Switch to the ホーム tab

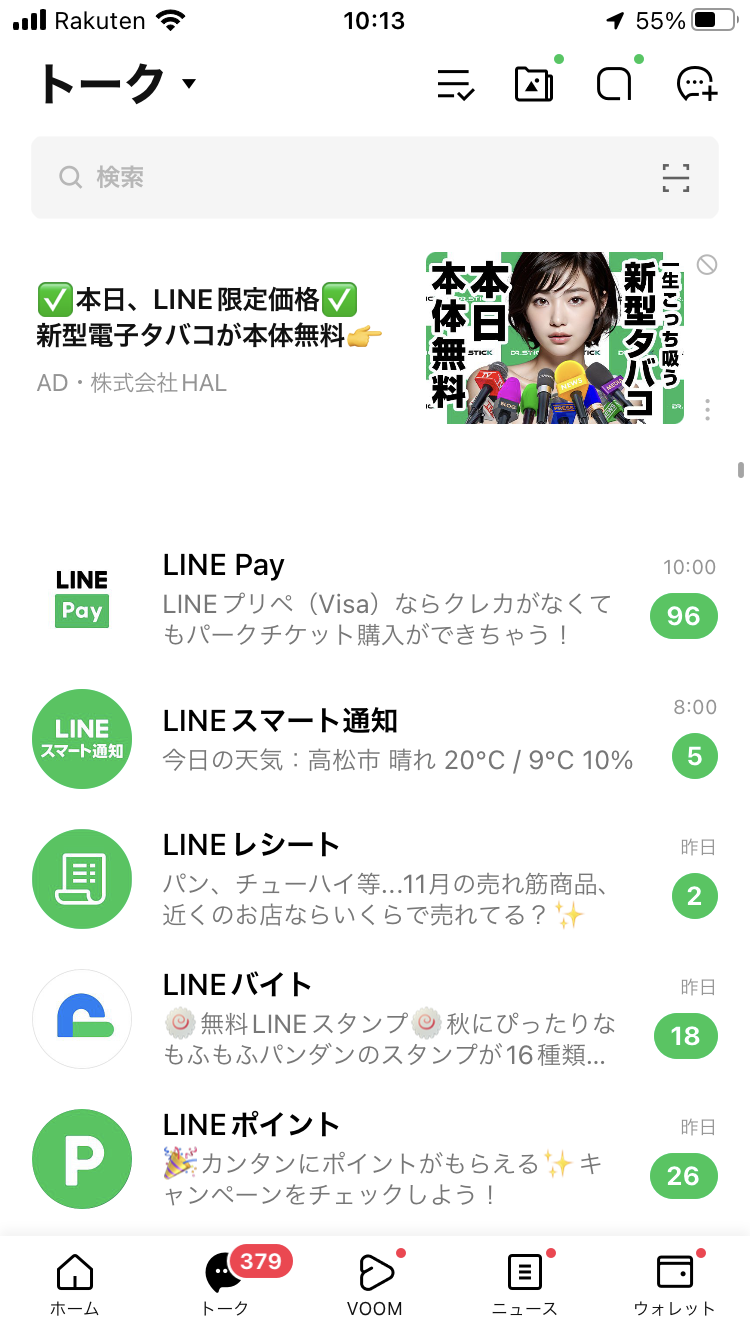[75, 1284]
